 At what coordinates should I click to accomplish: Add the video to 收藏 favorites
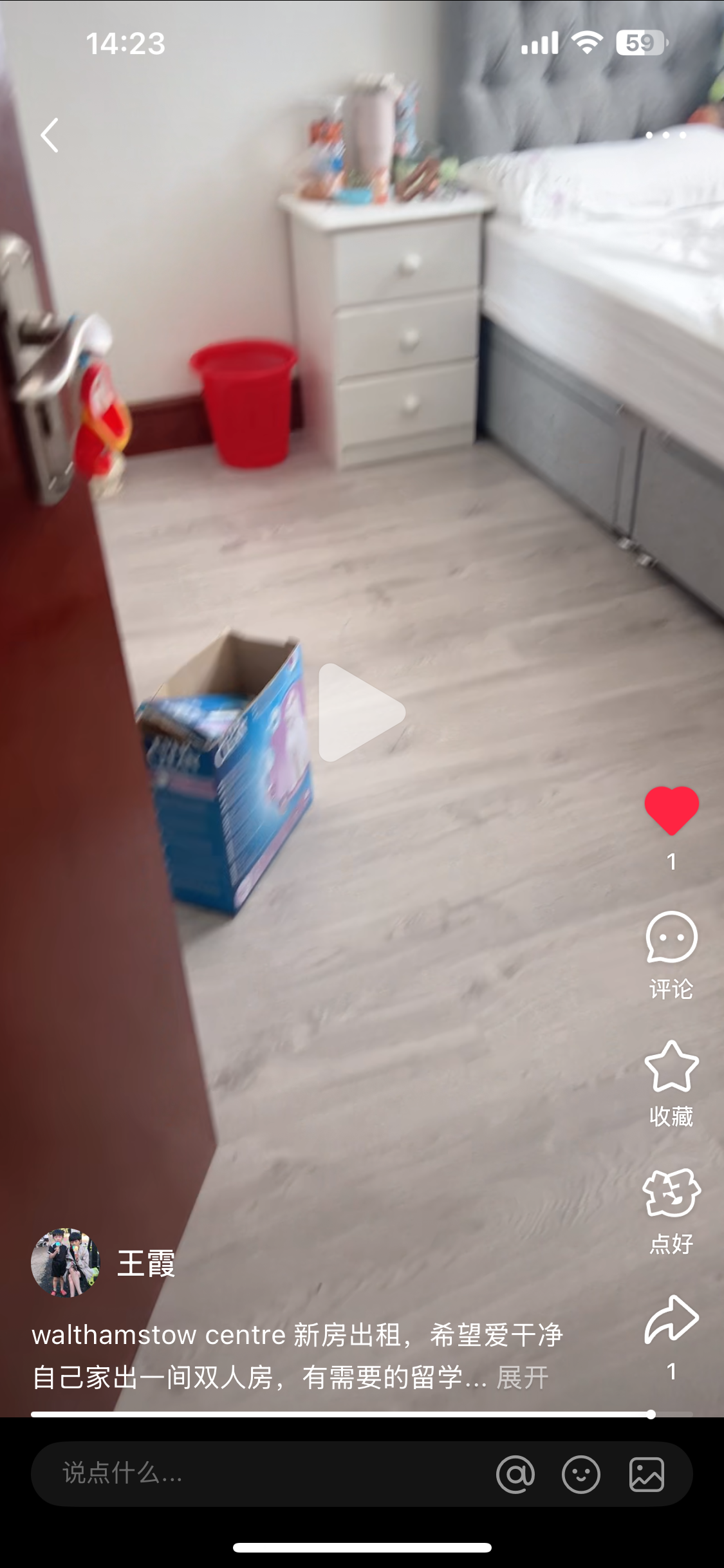(x=671, y=1067)
